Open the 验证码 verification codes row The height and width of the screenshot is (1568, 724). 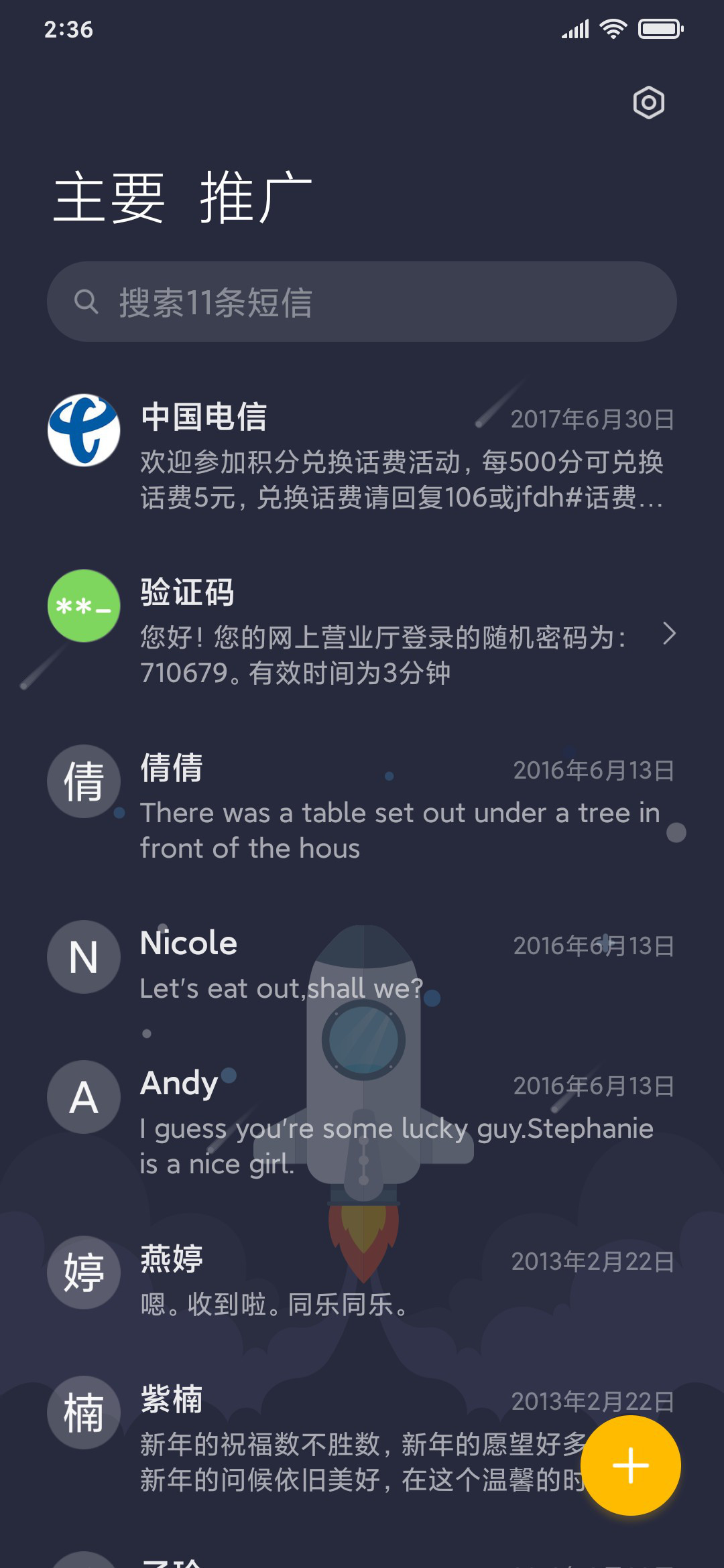click(x=362, y=631)
